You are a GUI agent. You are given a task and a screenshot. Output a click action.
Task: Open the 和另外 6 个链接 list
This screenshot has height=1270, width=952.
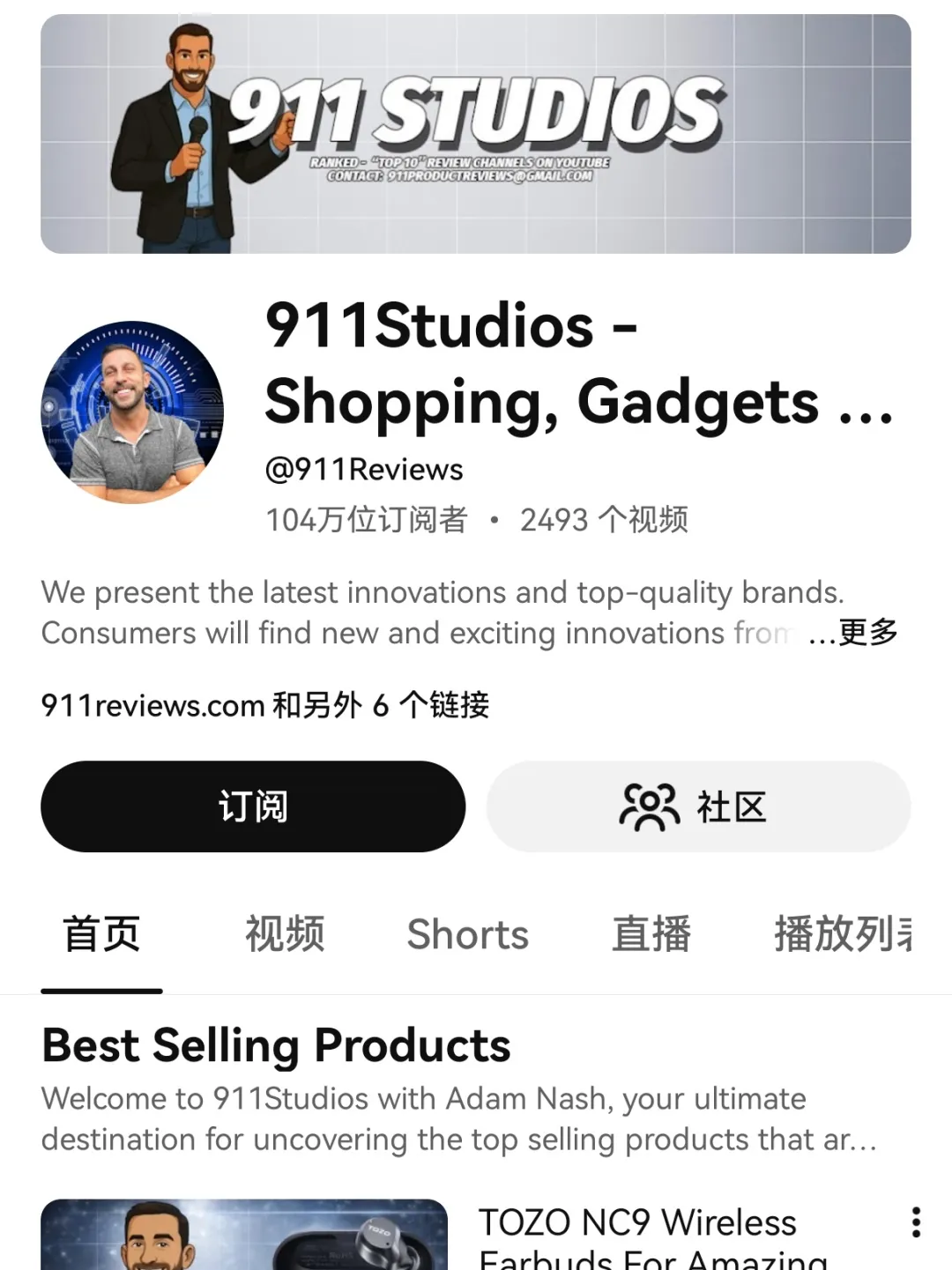[379, 705]
